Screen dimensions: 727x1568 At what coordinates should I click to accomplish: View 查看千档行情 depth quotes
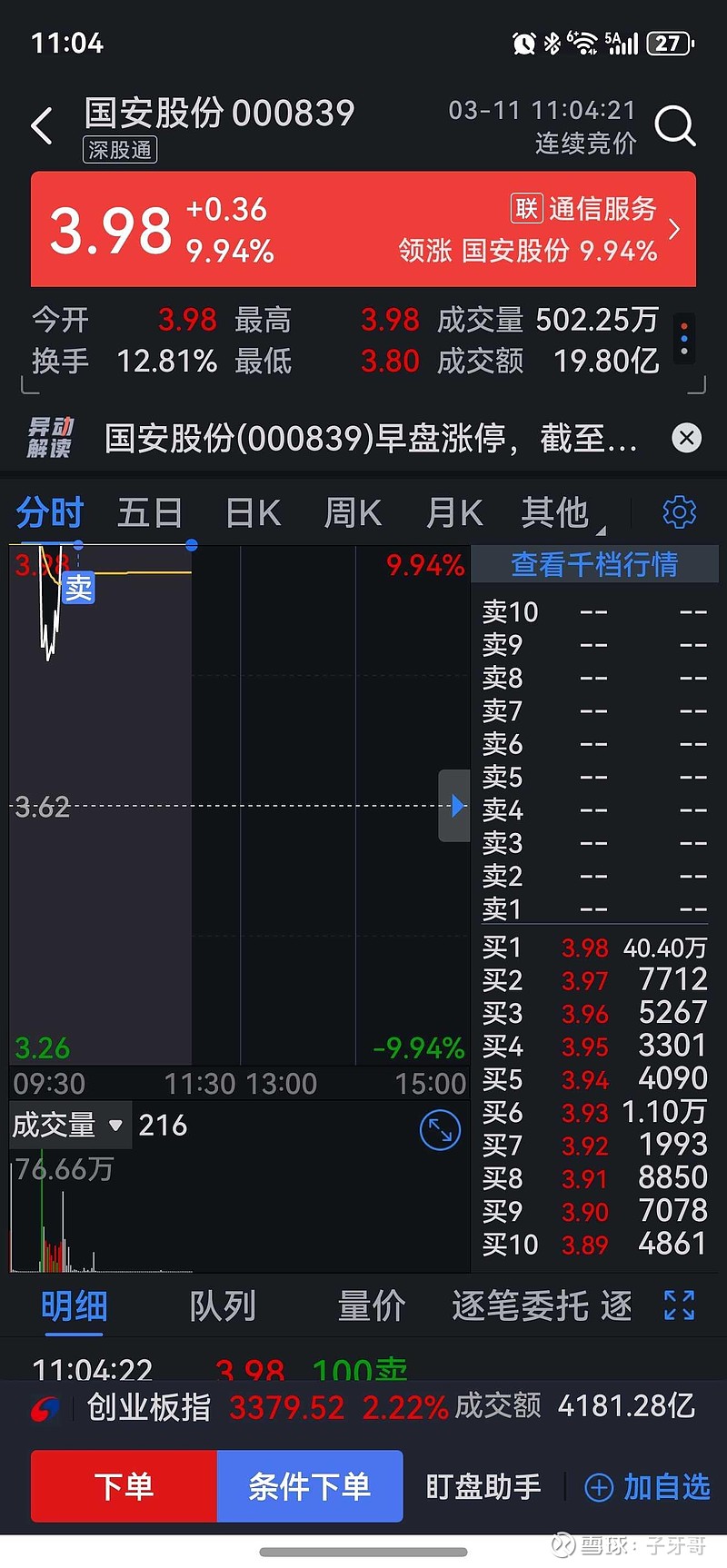tap(594, 565)
